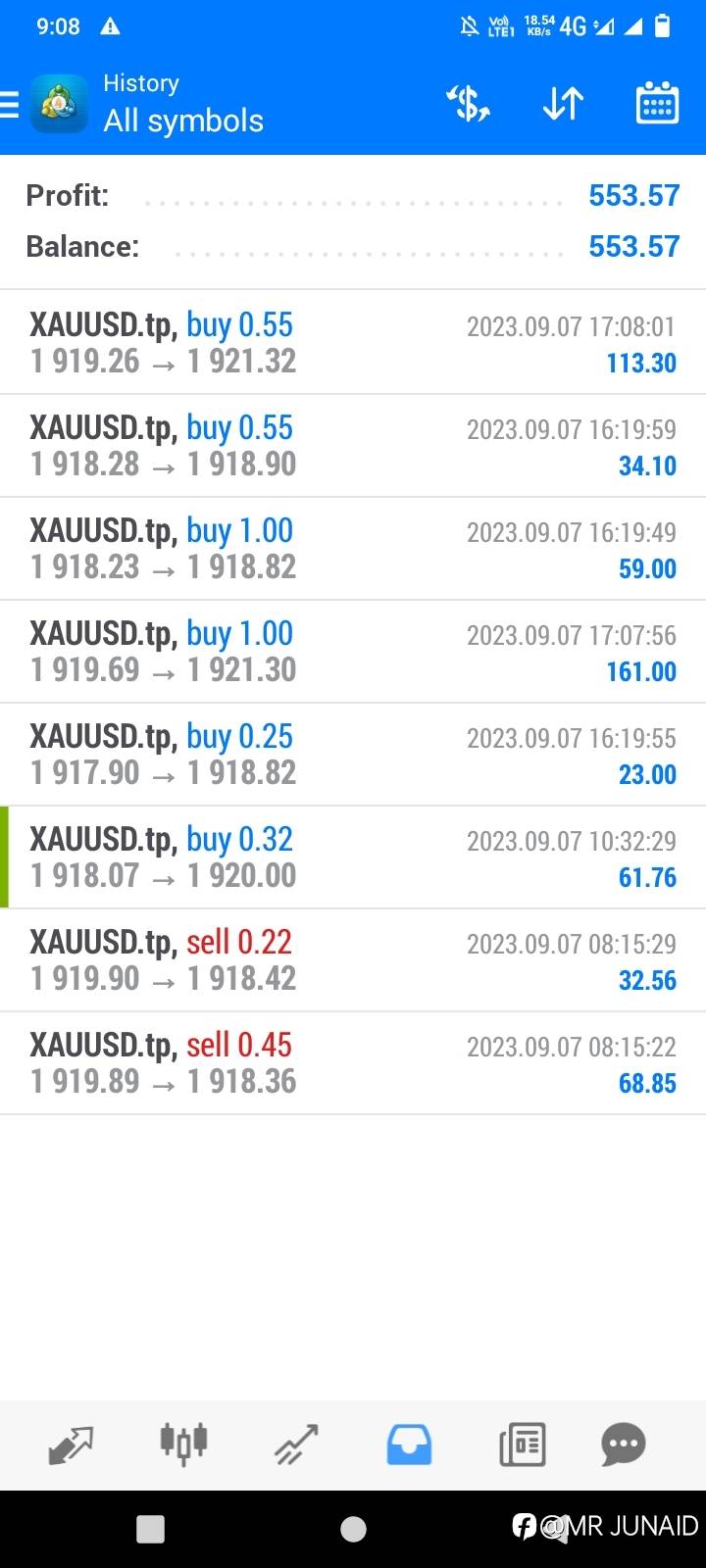The height and width of the screenshot is (1568, 706).
Task: Switch to the Chart candlestick tab
Action: pos(183,1445)
